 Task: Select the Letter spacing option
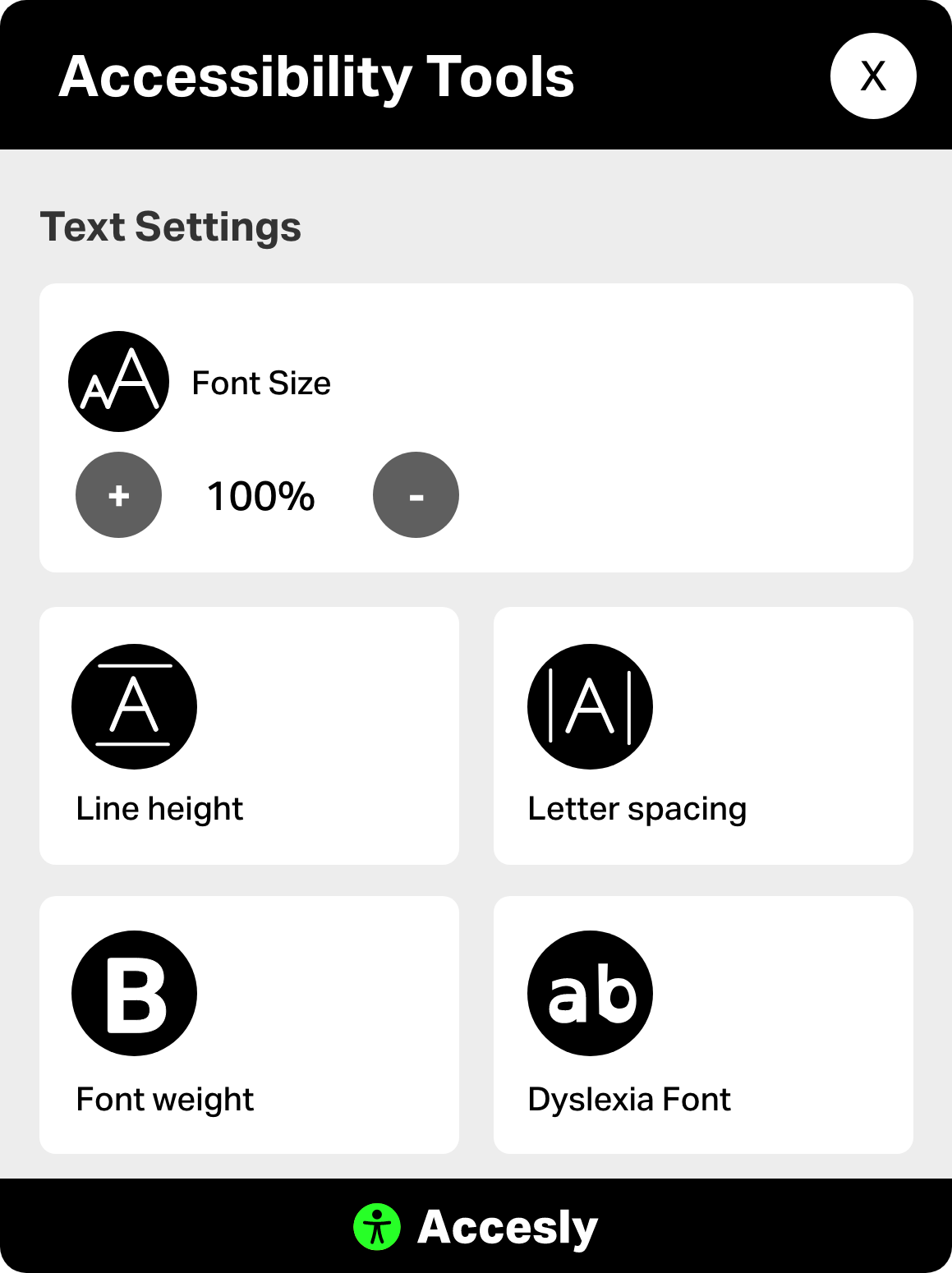pos(703,736)
